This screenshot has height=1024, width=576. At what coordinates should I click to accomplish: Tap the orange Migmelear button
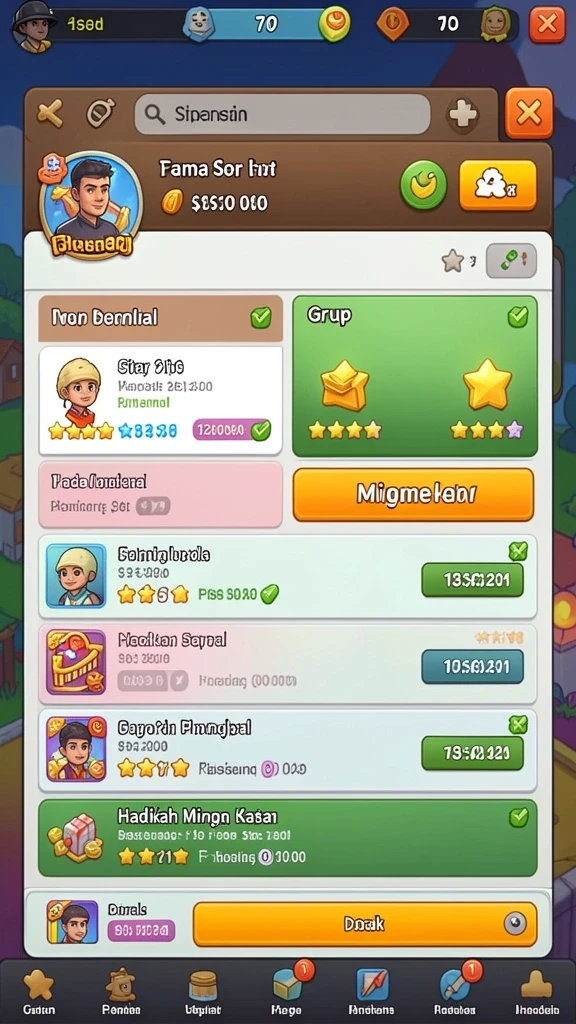(413, 494)
